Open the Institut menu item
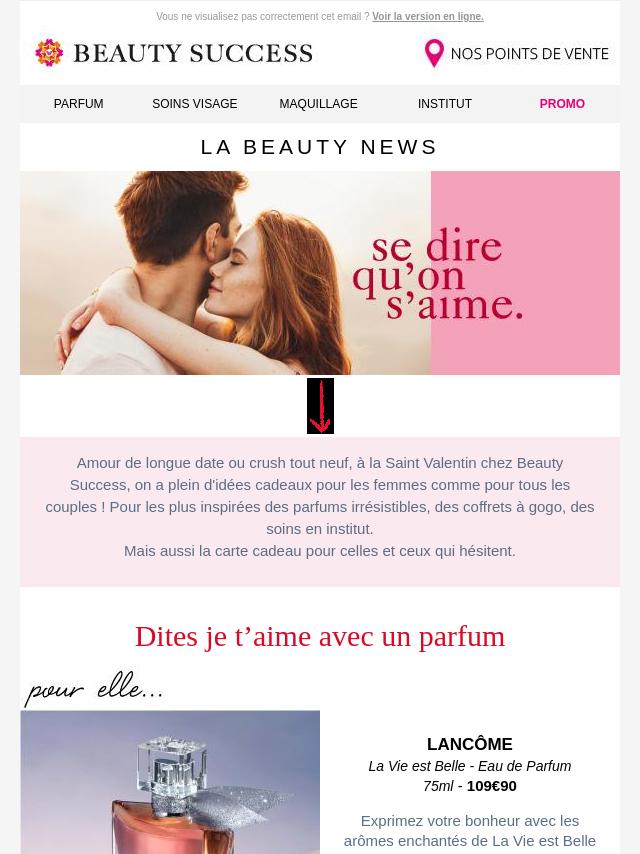640x854 pixels. 445,104
